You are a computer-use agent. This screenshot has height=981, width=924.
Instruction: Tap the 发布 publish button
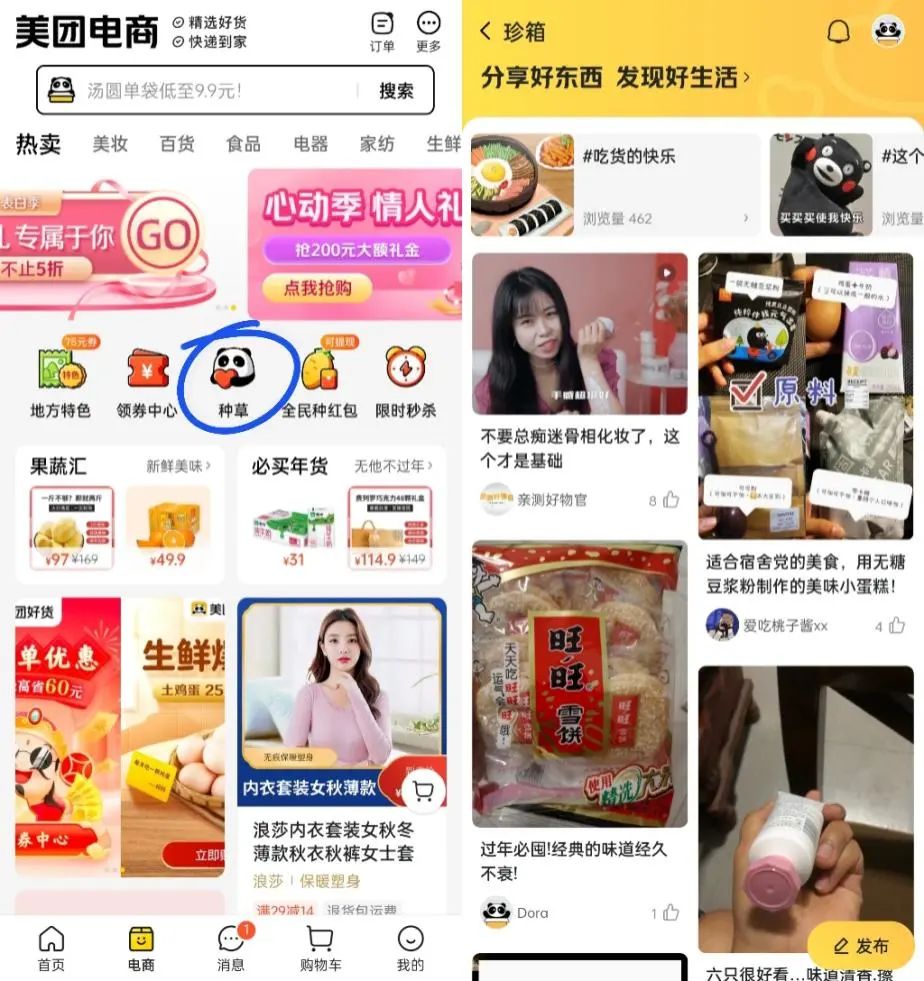[x=861, y=945]
